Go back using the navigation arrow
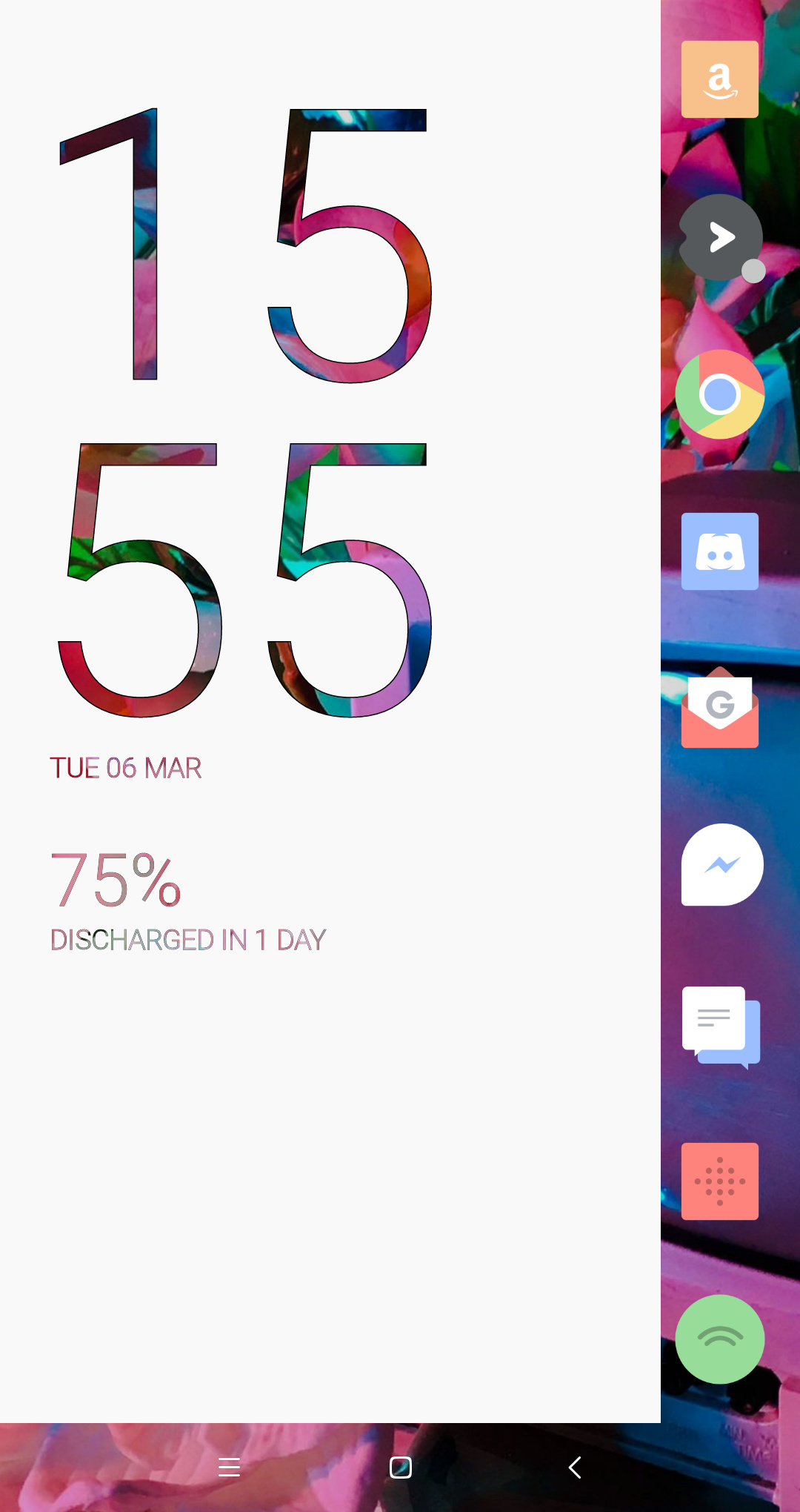The image size is (800, 1512). coord(575,1467)
